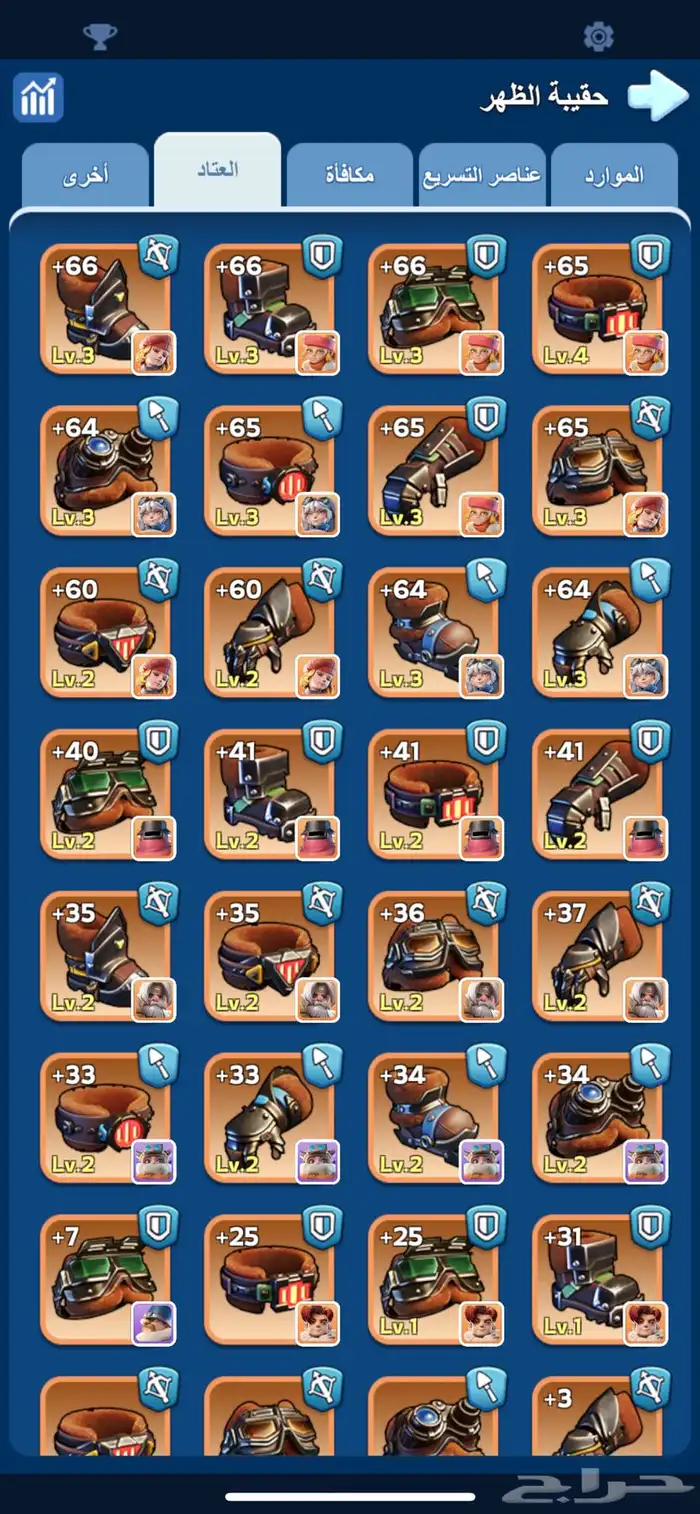Tap the trophy icon at top

pyautogui.click(x=100, y=37)
